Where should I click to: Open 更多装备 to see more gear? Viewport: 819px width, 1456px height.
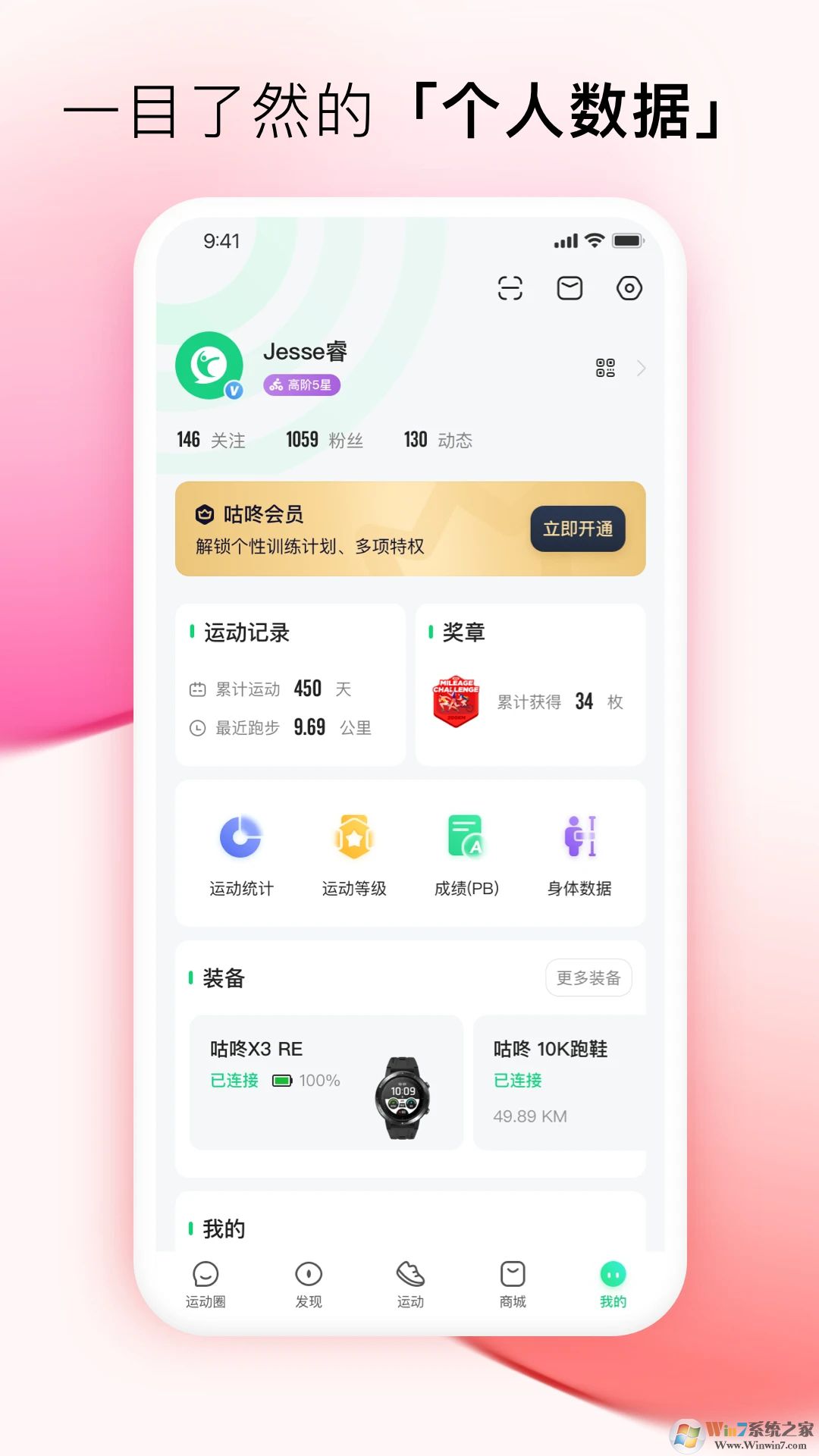coord(588,977)
